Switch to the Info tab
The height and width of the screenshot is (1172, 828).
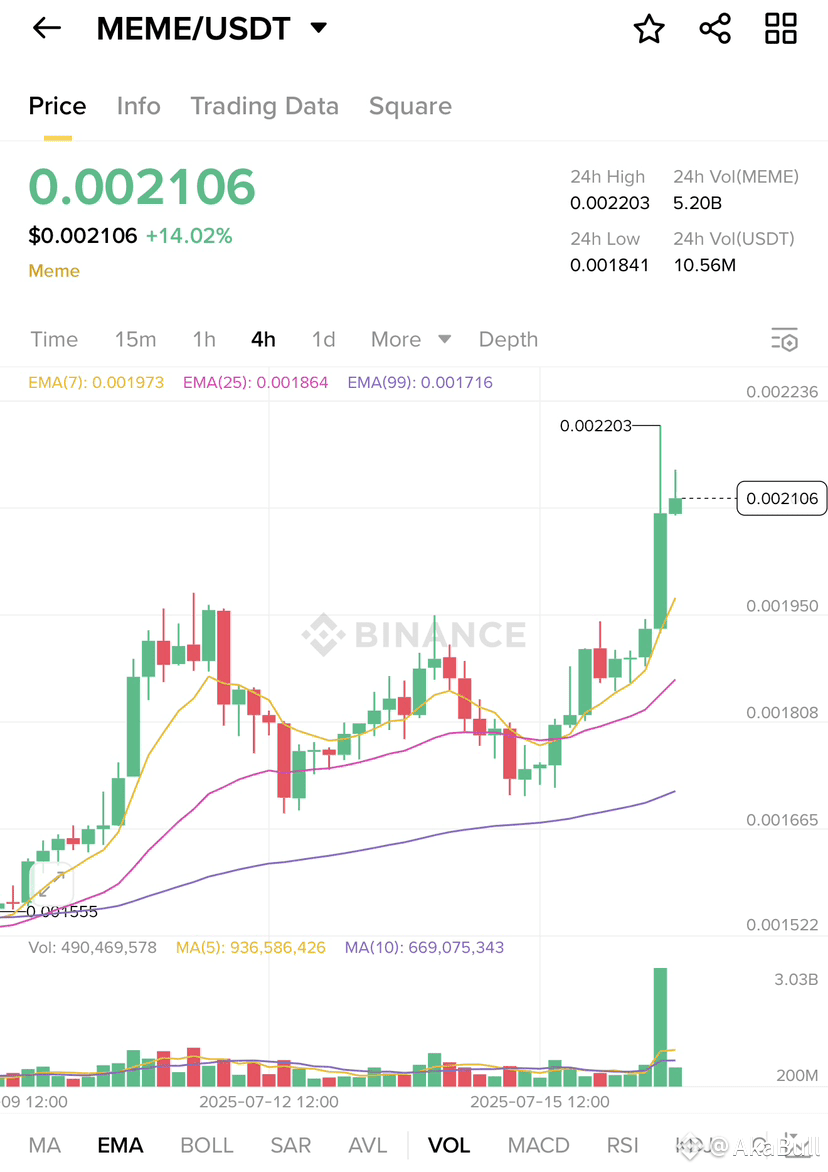pyautogui.click(x=138, y=106)
